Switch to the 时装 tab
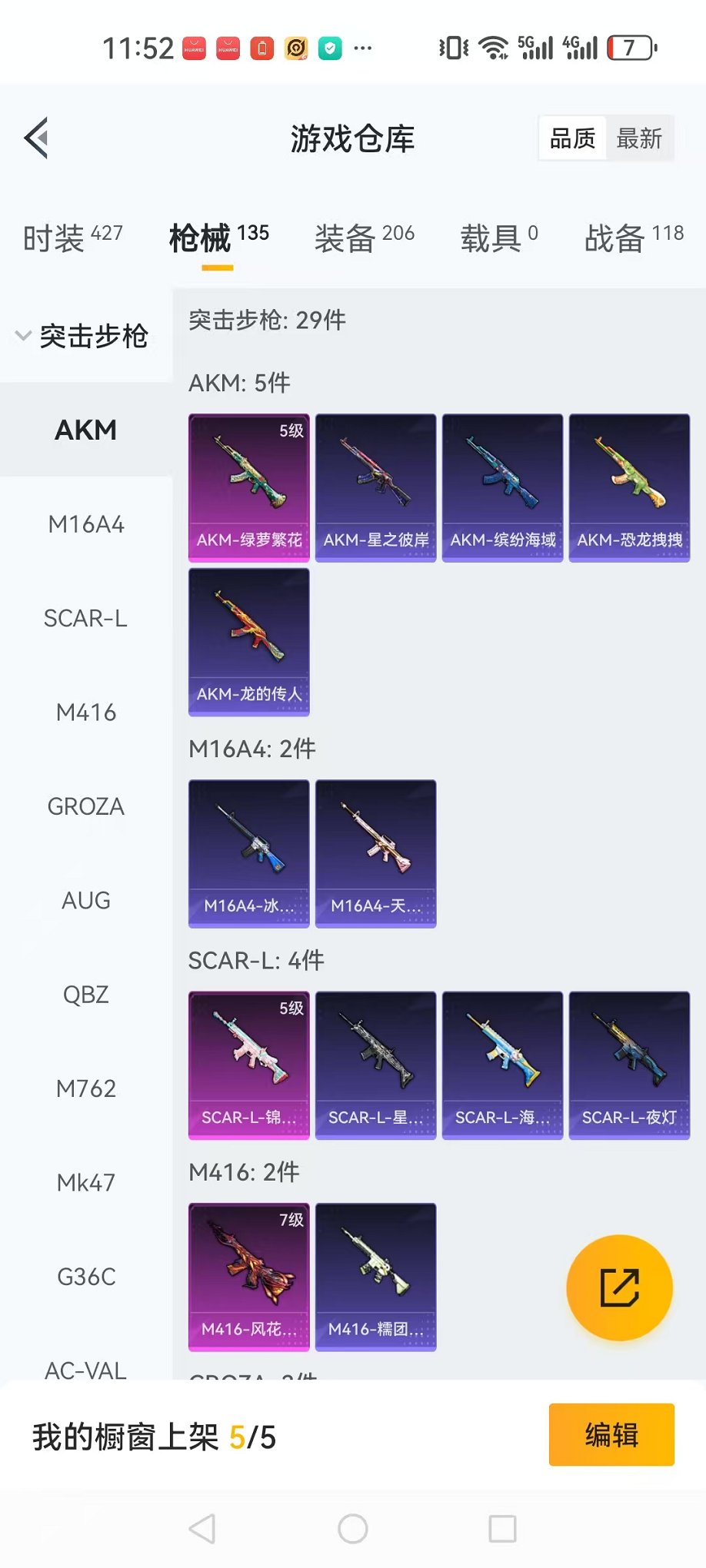Image resolution: width=706 pixels, height=1568 pixels. tap(72, 238)
